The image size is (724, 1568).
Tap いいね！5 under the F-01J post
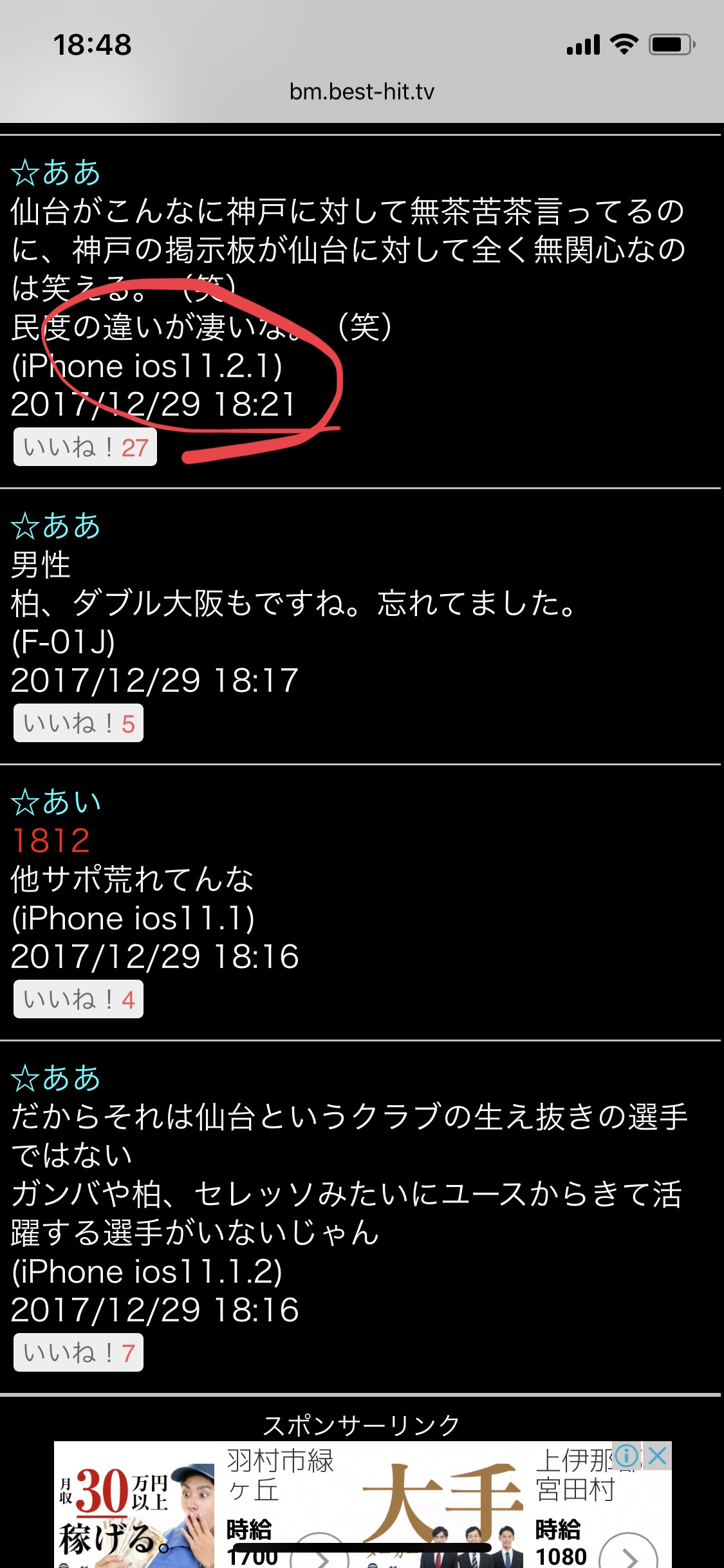click(79, 723)
